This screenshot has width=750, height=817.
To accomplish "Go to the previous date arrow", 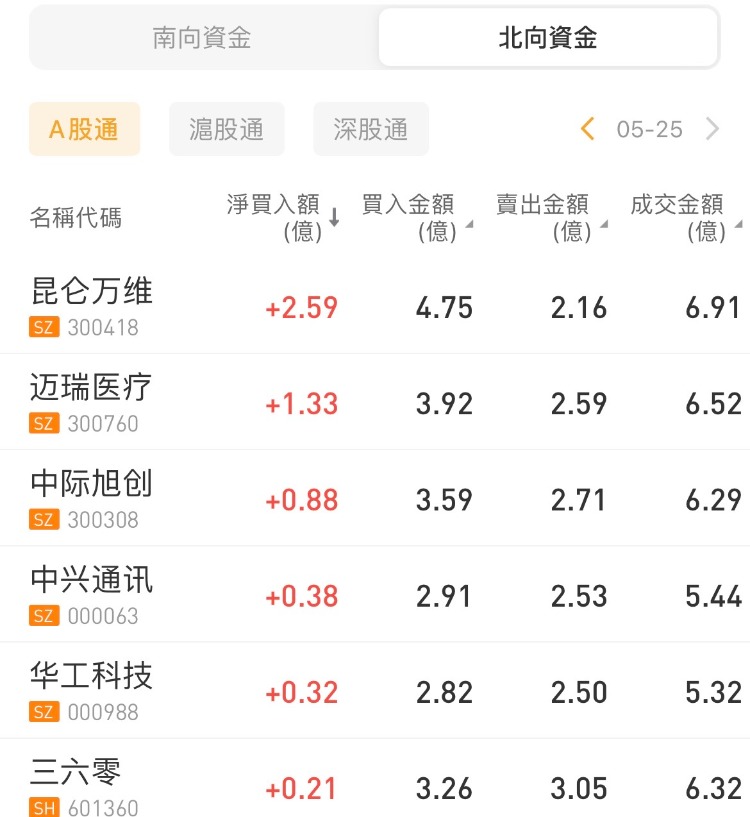I will 588,129.
